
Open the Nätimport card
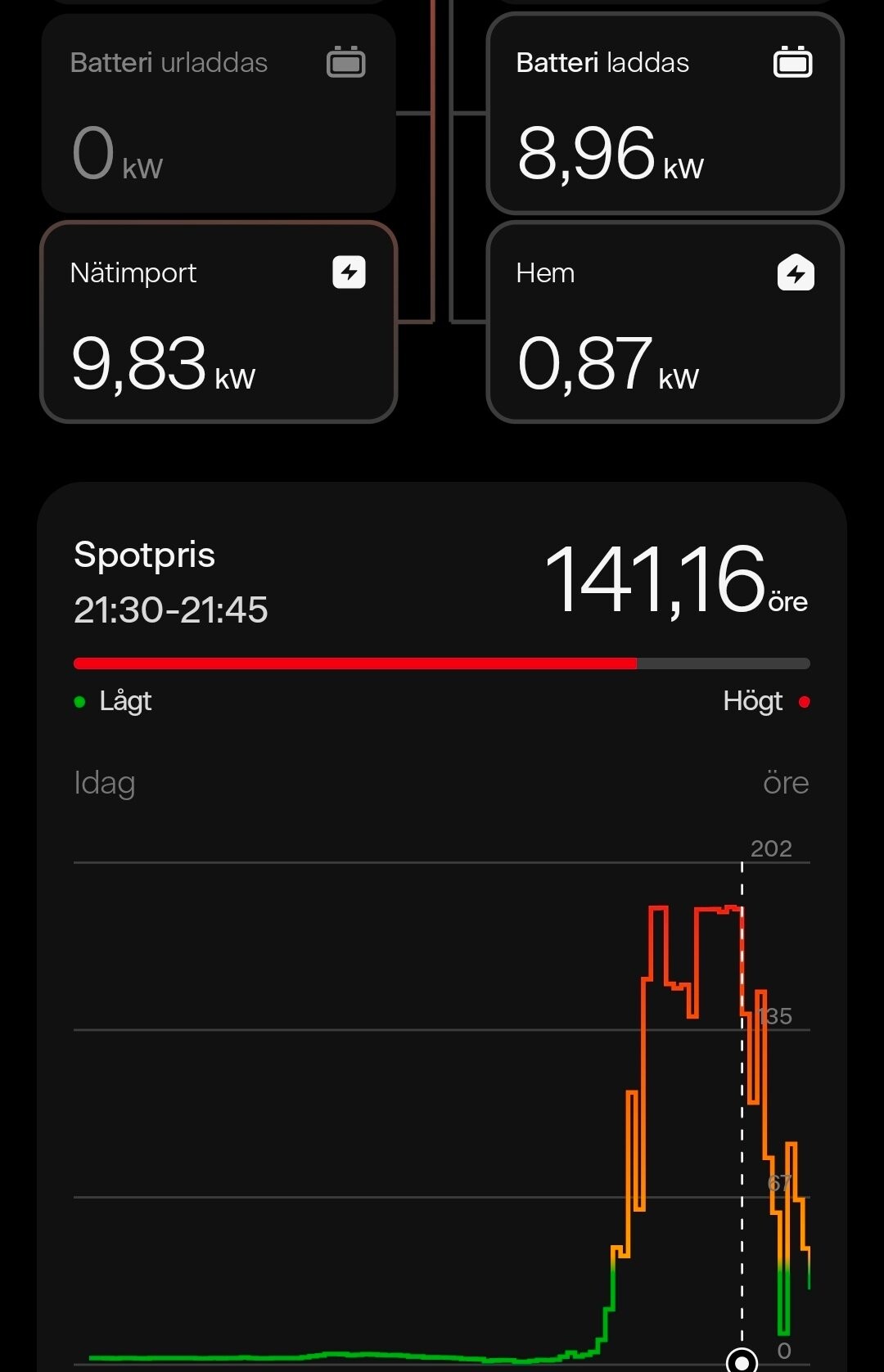click(219, 322)
